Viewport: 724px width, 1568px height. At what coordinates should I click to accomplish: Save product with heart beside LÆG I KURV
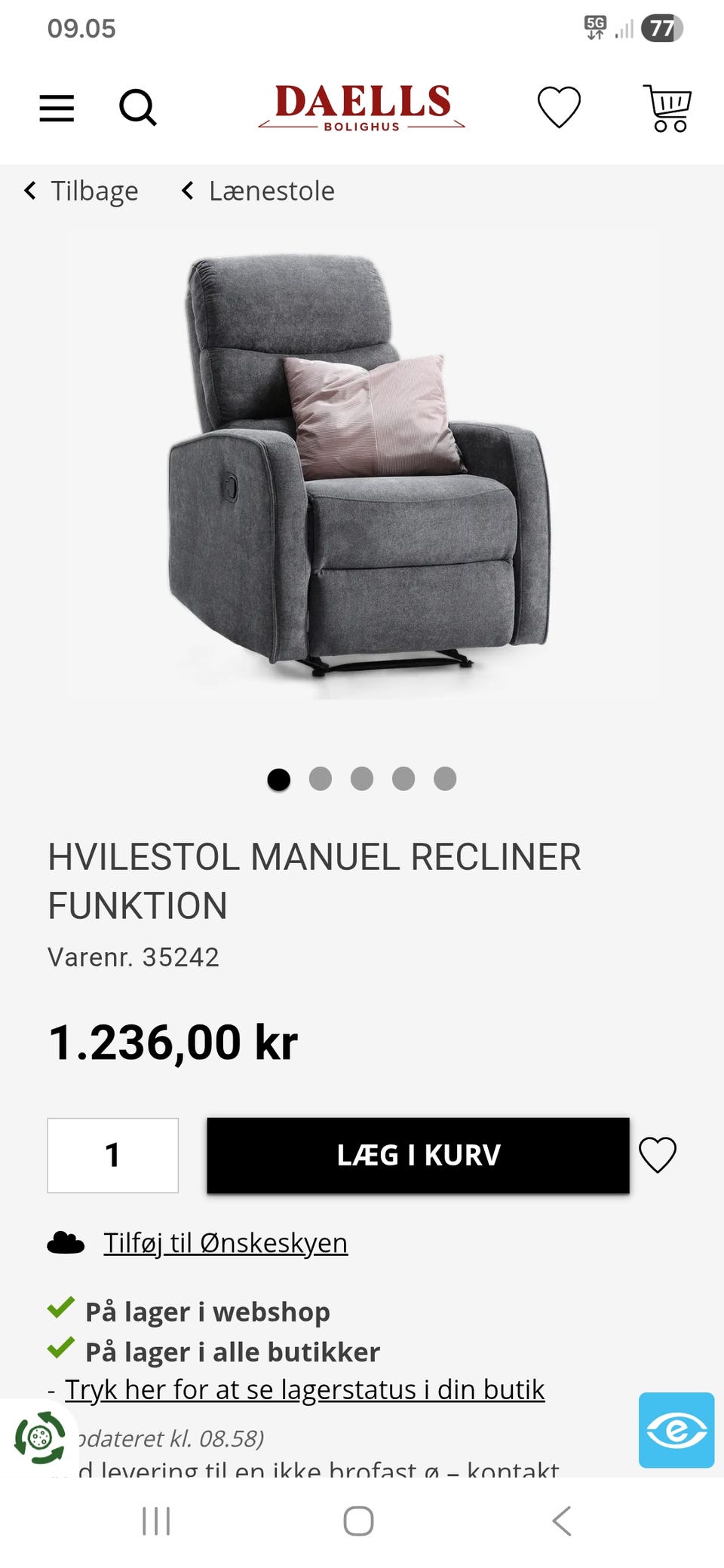[x=658, y=1155]
